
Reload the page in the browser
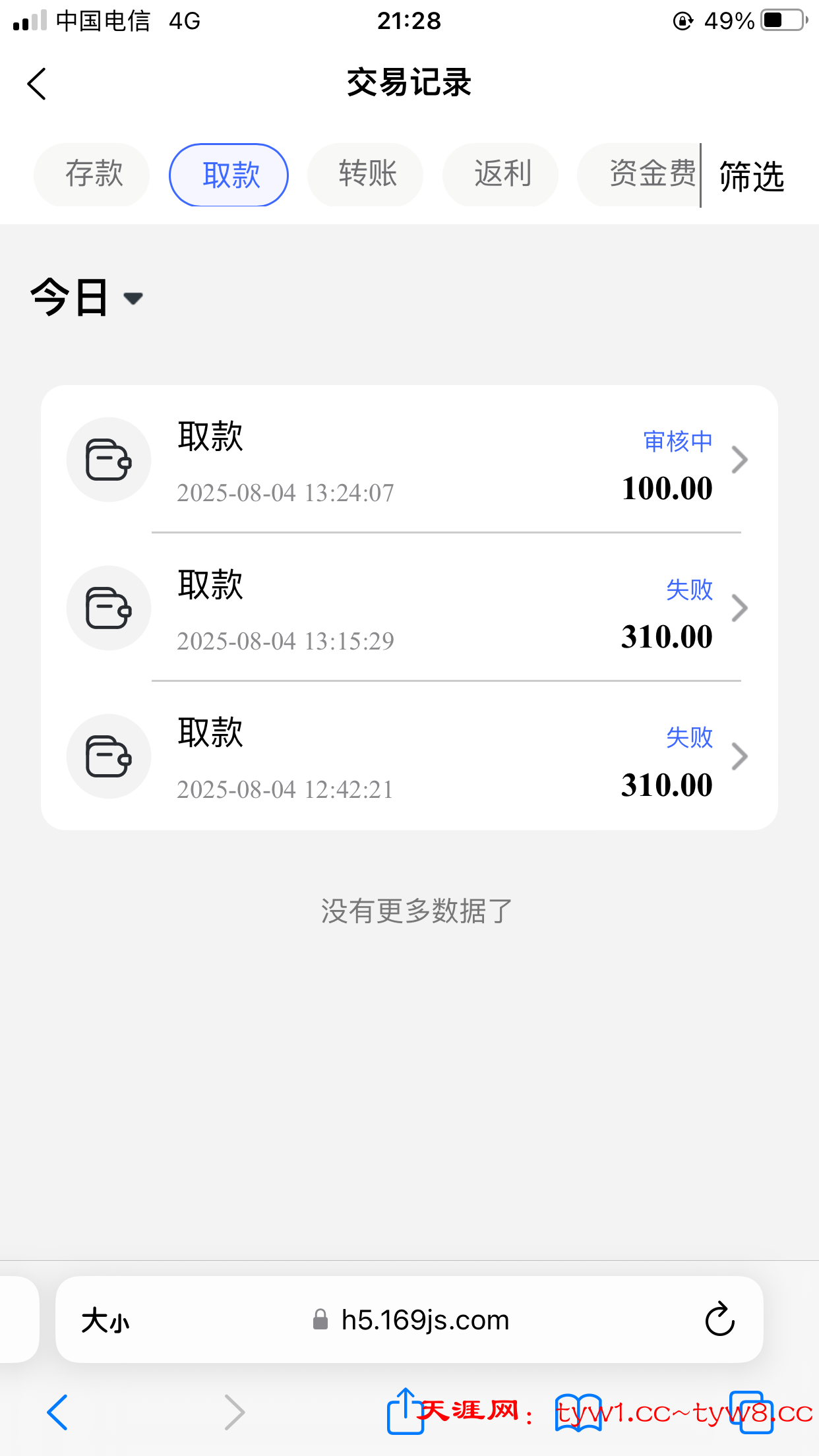coord(719,1319)
